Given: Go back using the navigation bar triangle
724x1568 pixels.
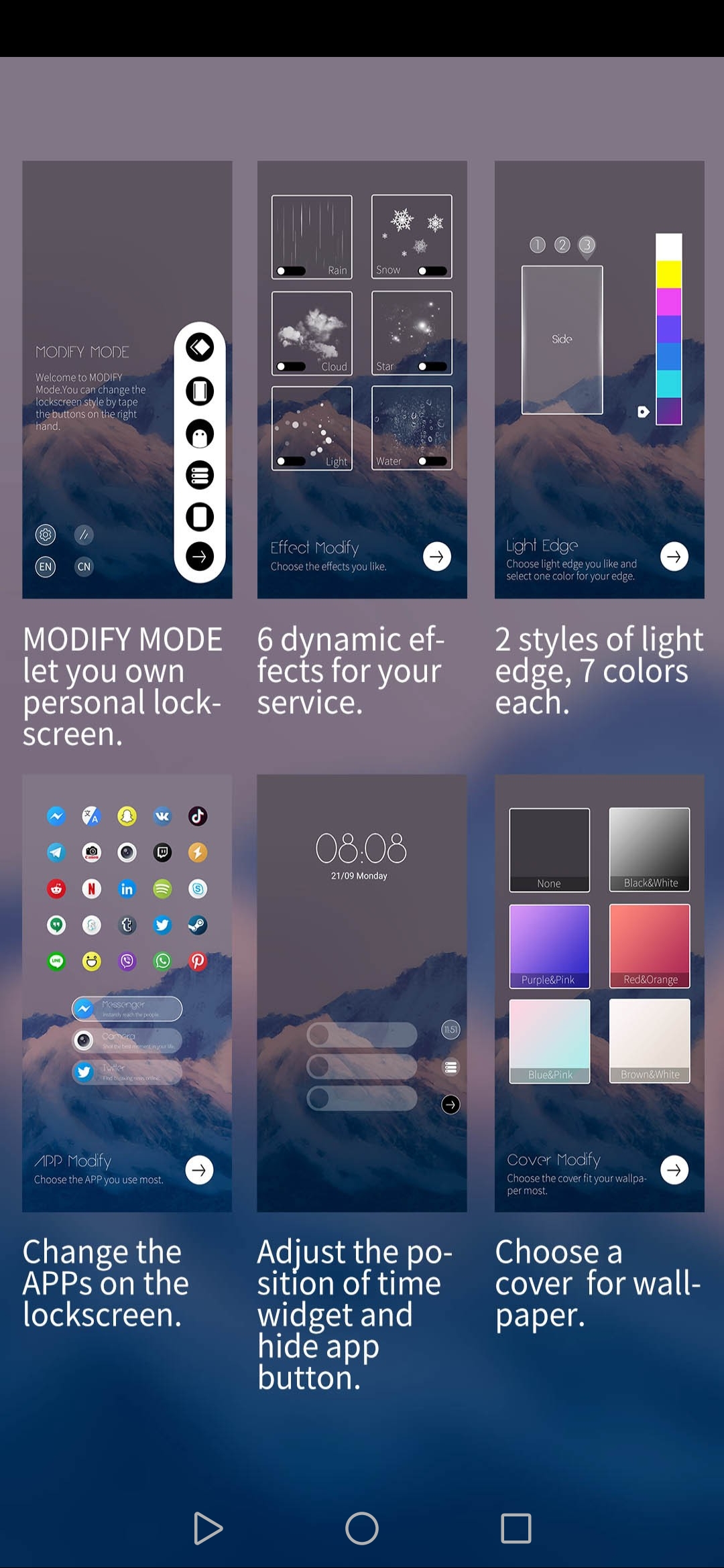Looking at the screenshot, I should click(x=208, y=1528).
